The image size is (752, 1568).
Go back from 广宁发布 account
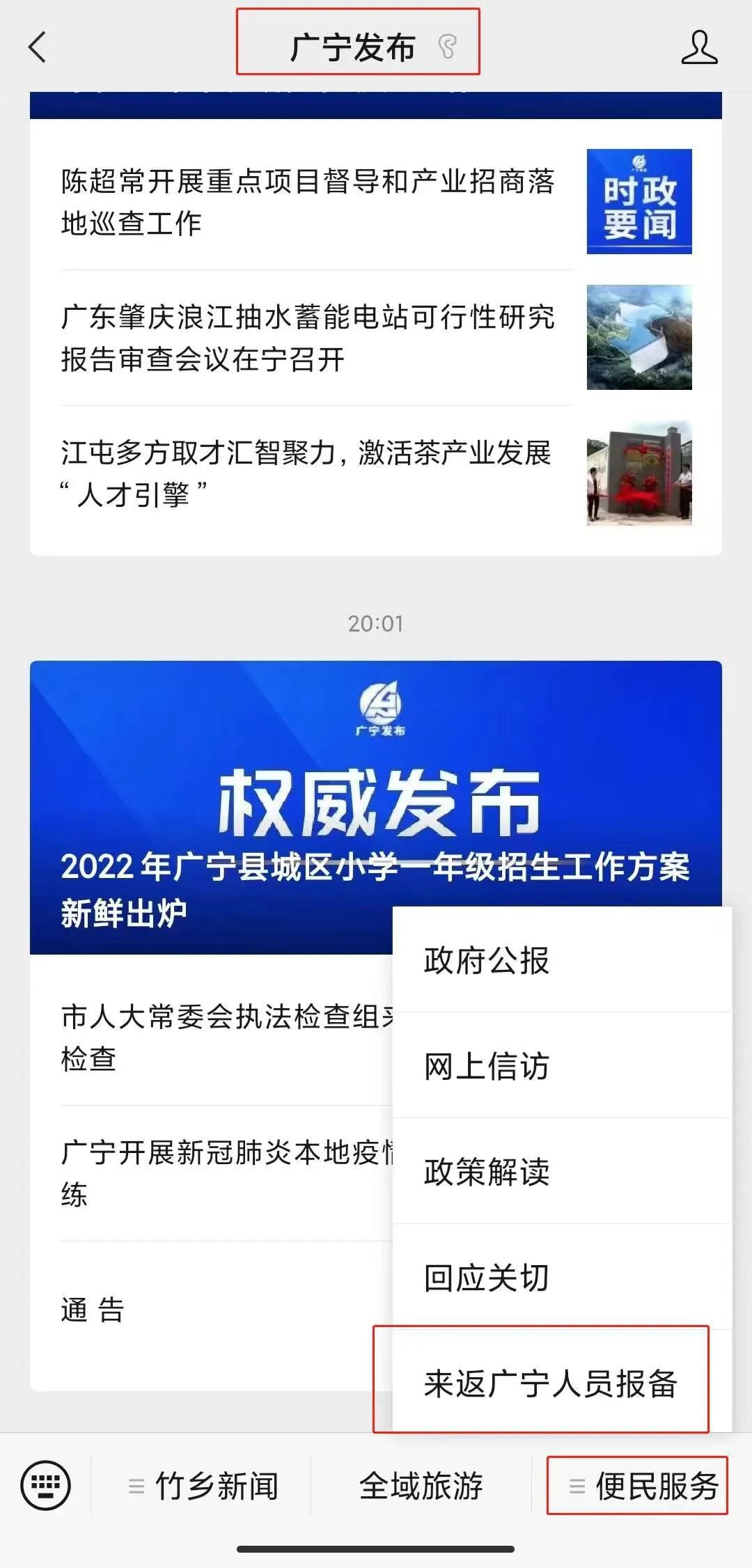(38, 47)
